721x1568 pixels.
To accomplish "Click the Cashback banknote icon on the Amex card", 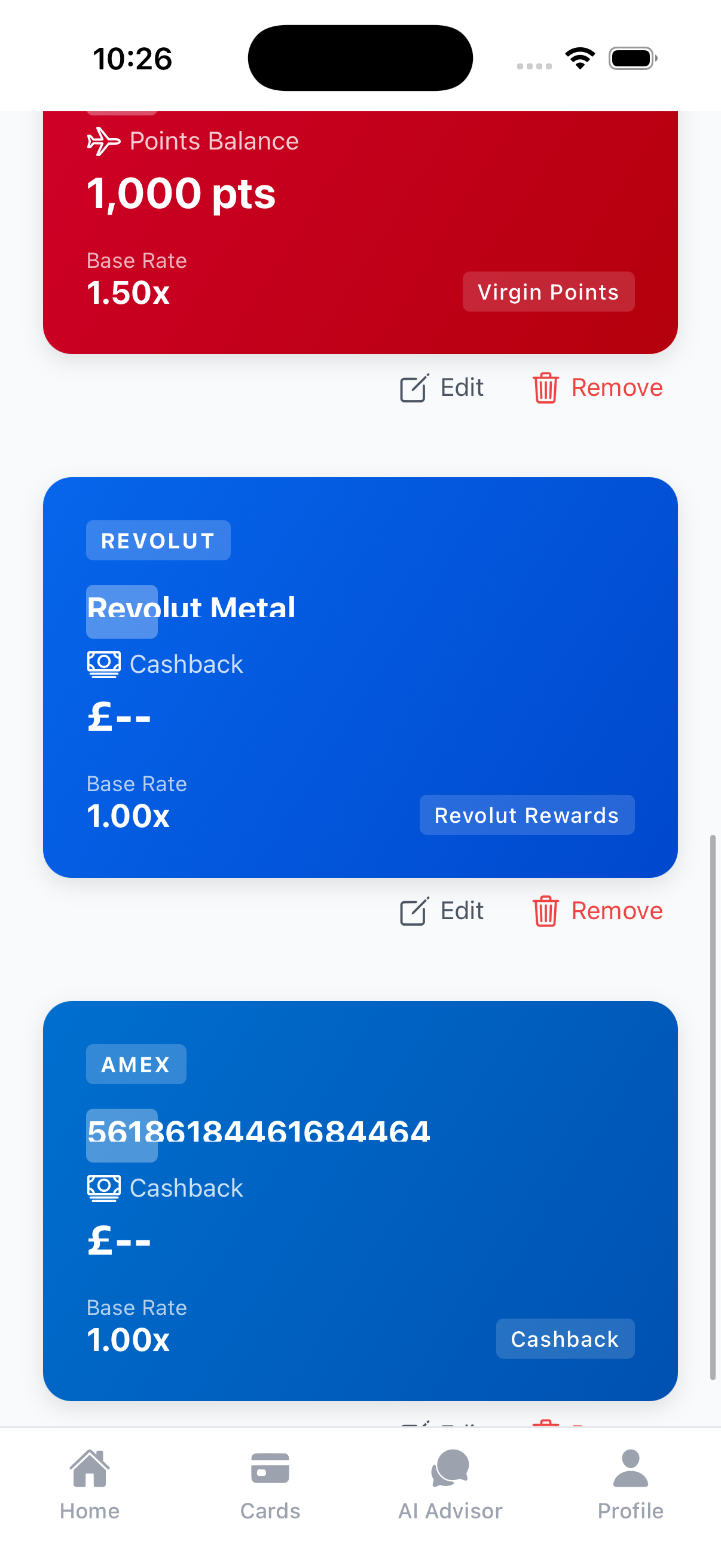I will [103, 1187].
